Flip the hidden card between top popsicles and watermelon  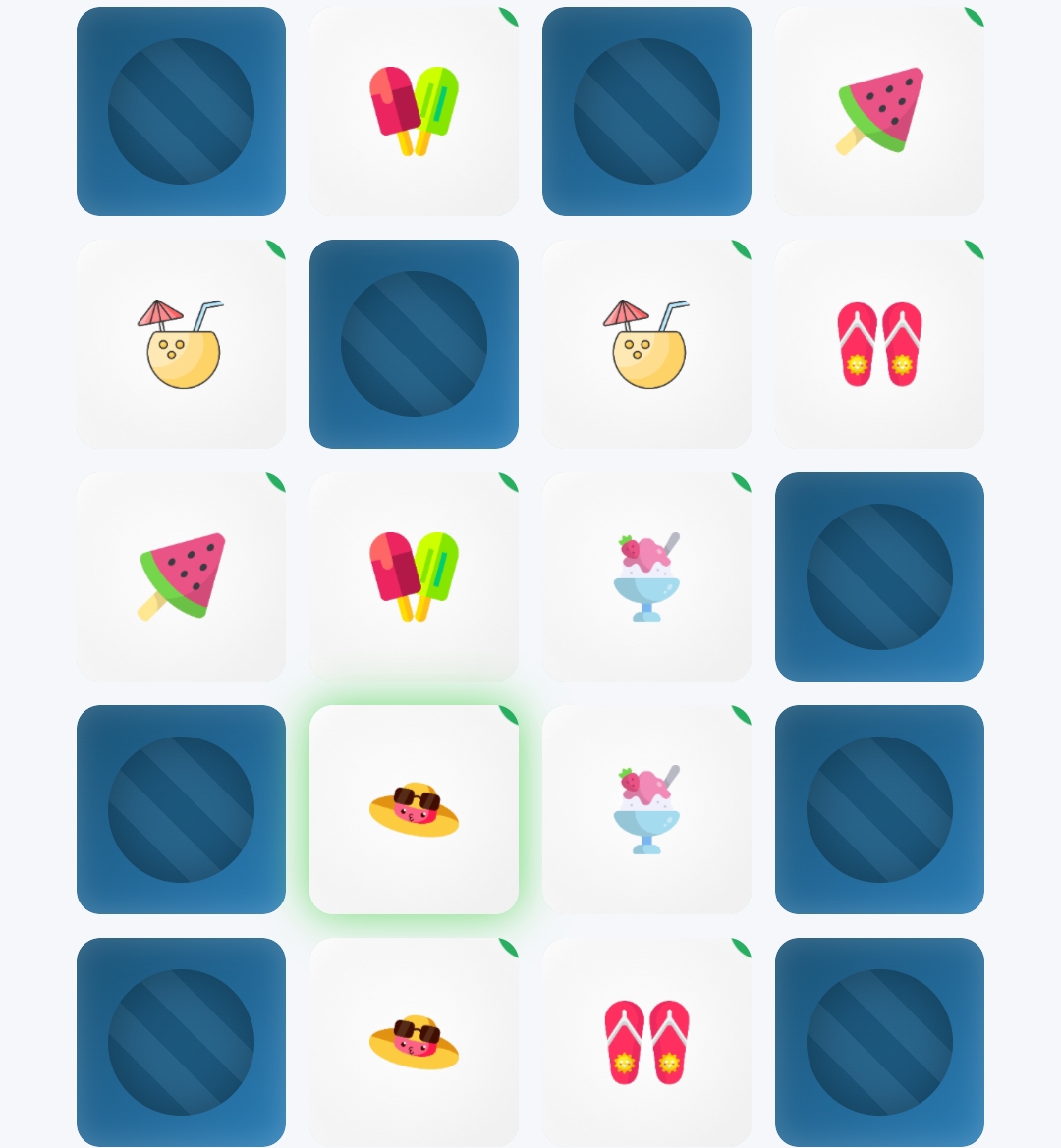646,111
